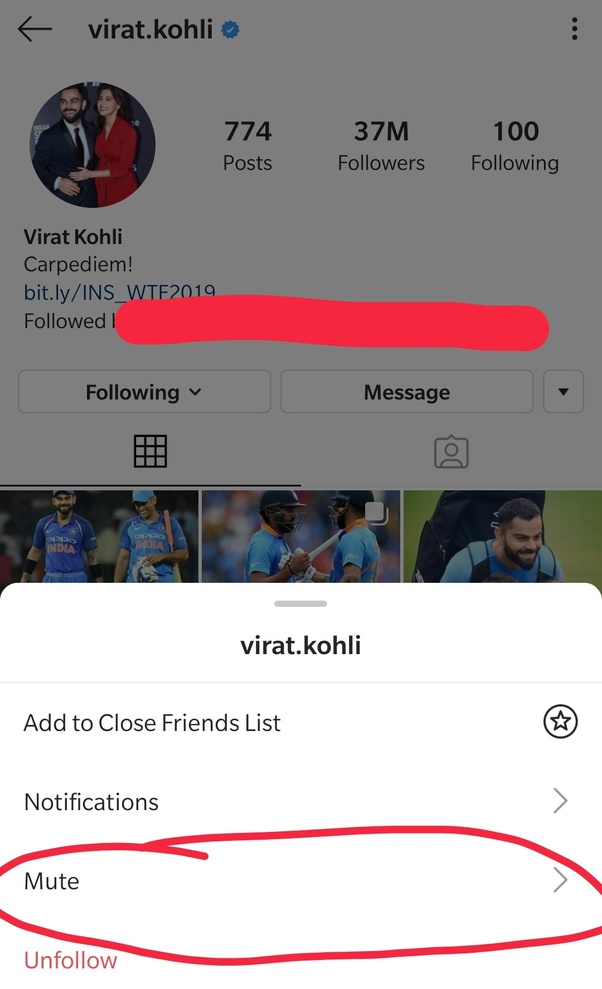Open Notifications settings for virat.kohli
This screenshot has width=602, height=989.
pos(300,801)
